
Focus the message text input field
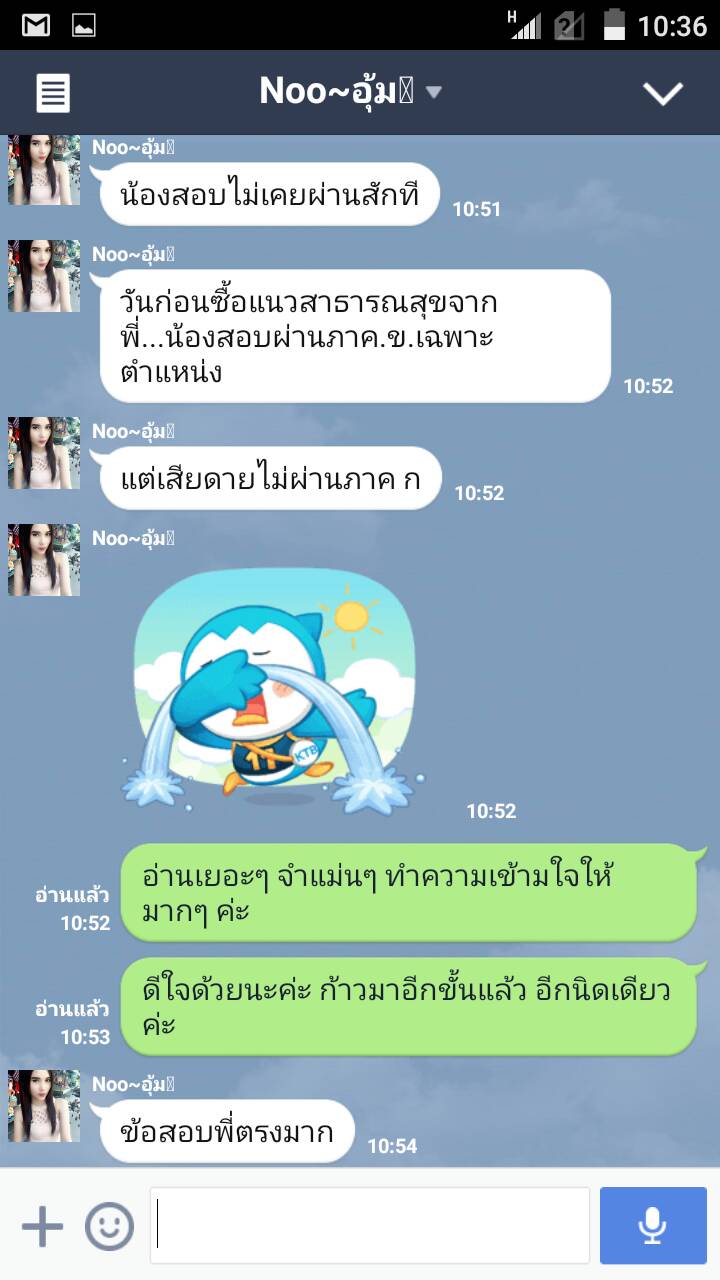pos(370,1226)
